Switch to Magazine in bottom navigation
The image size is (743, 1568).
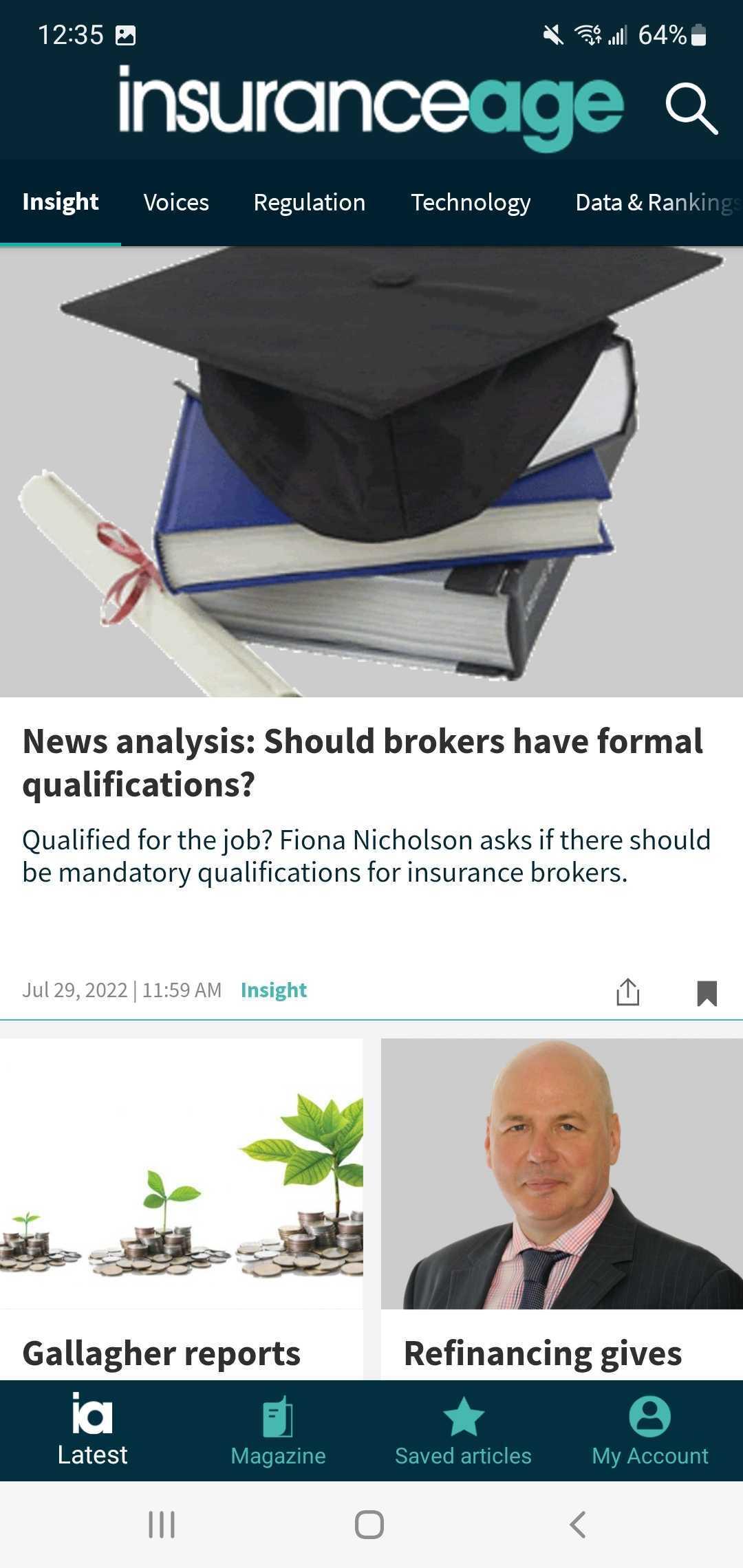pos(278,1430)
